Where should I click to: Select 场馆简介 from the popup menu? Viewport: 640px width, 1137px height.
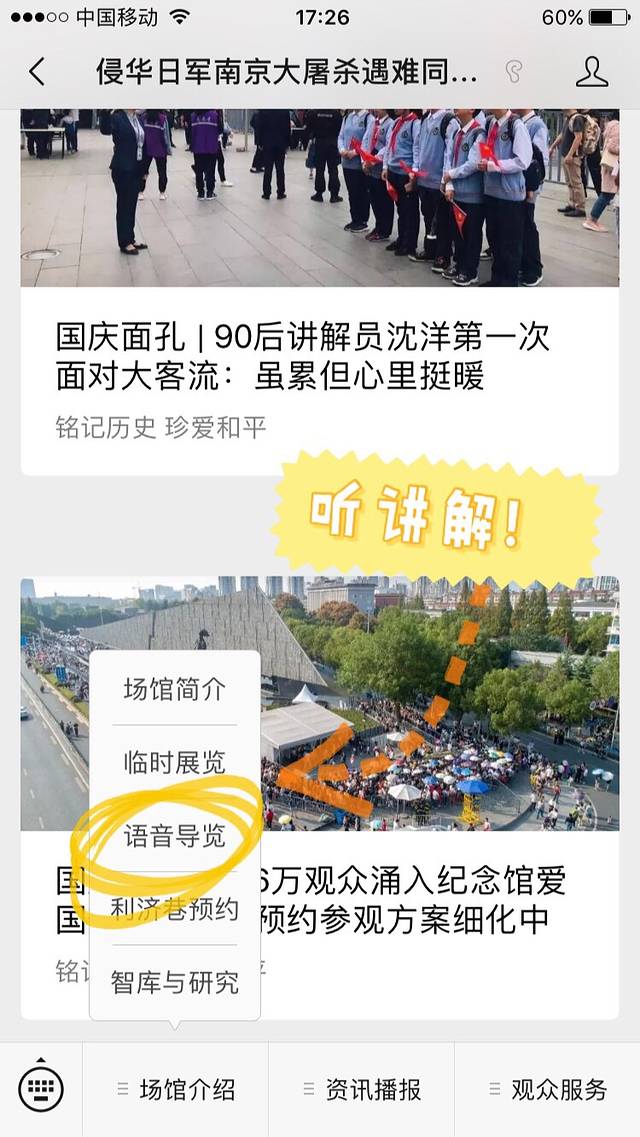point(175,689)
